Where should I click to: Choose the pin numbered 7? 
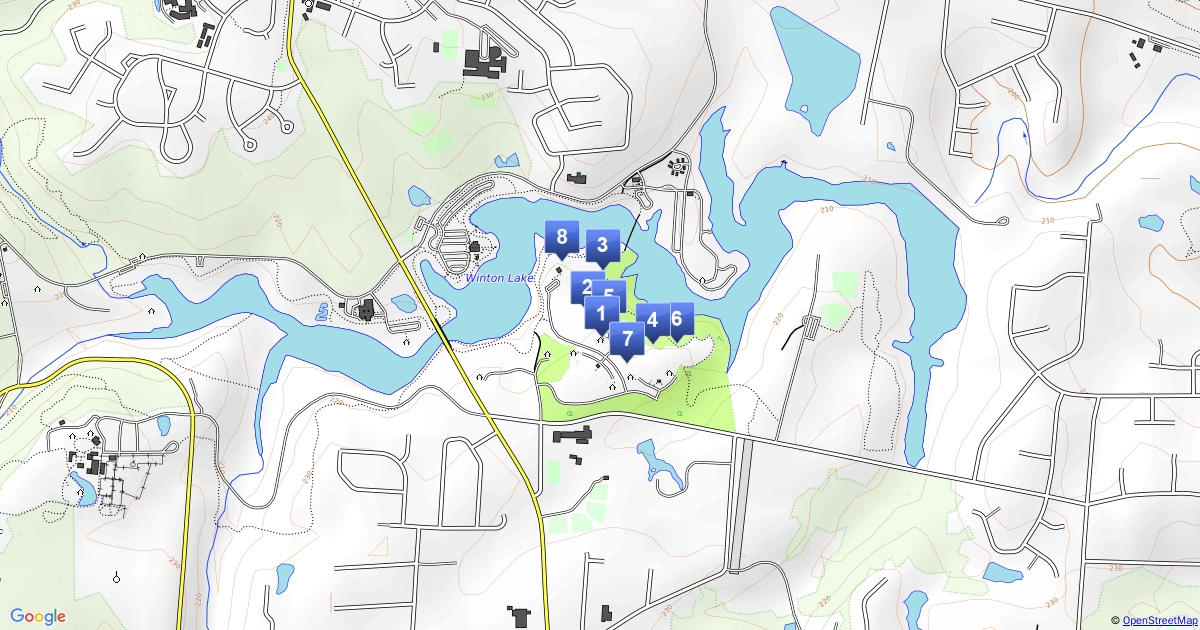click(627, 339)
